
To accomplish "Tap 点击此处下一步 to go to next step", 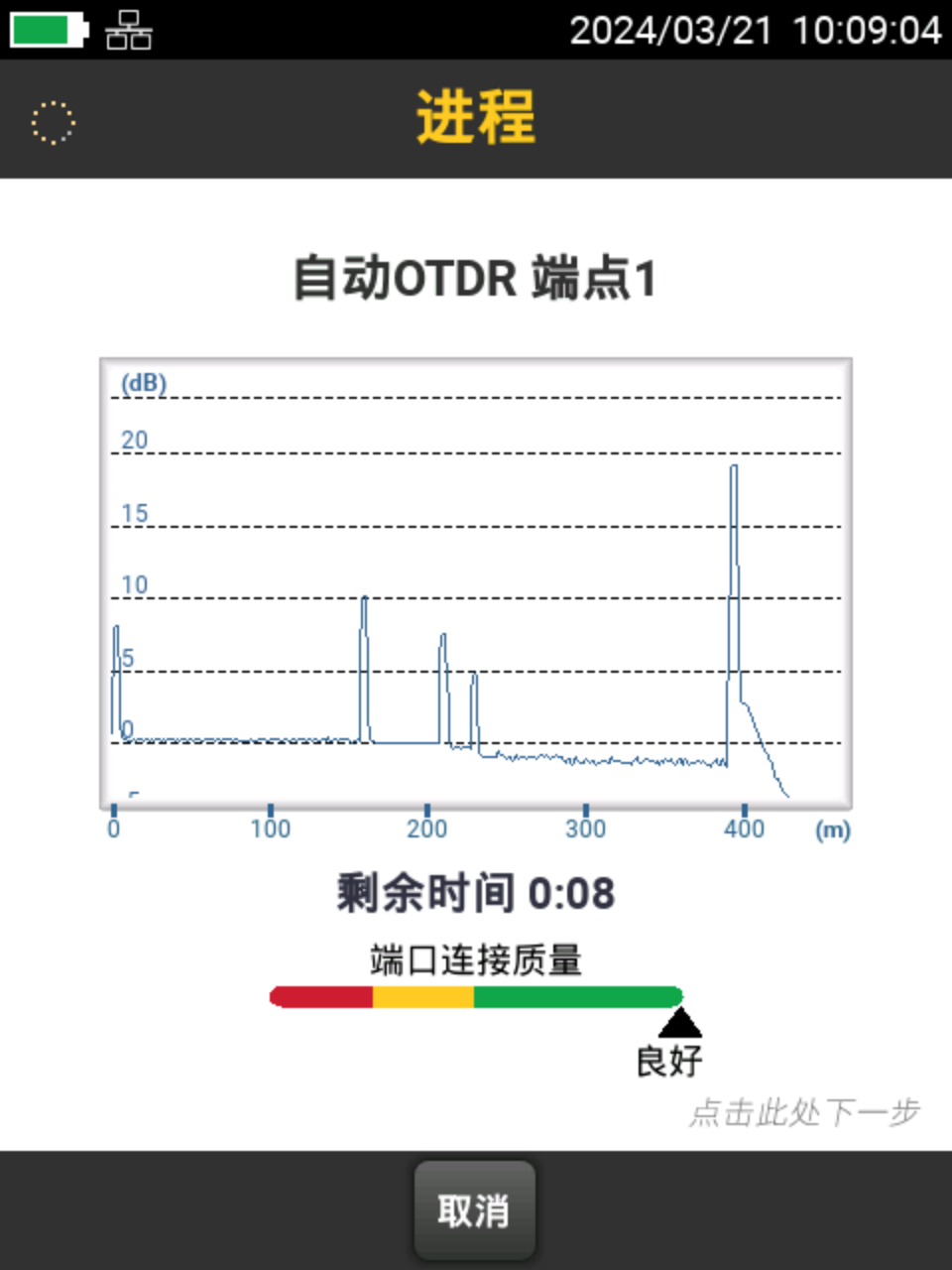I will coord(804,1112).
